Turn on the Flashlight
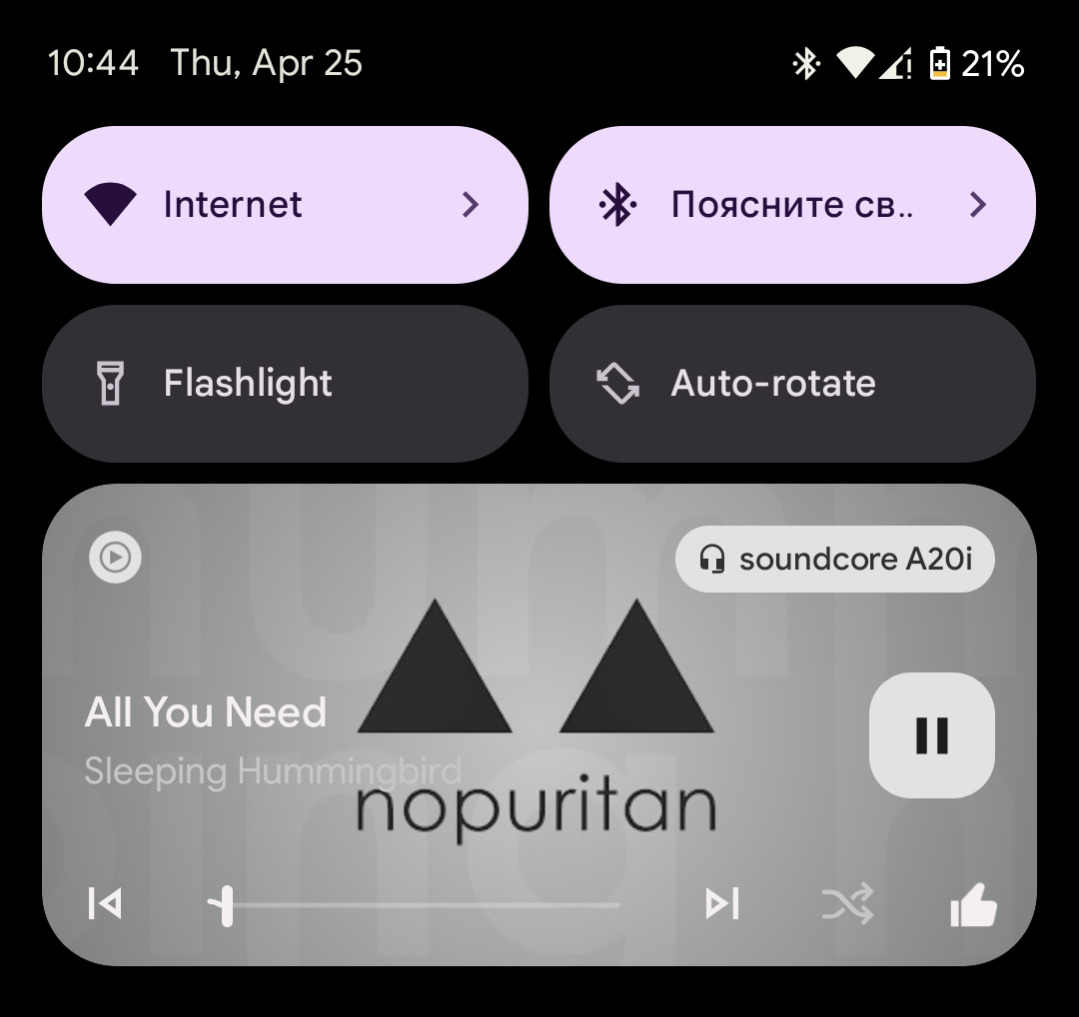1079x1017 pixels. (284, 384)
